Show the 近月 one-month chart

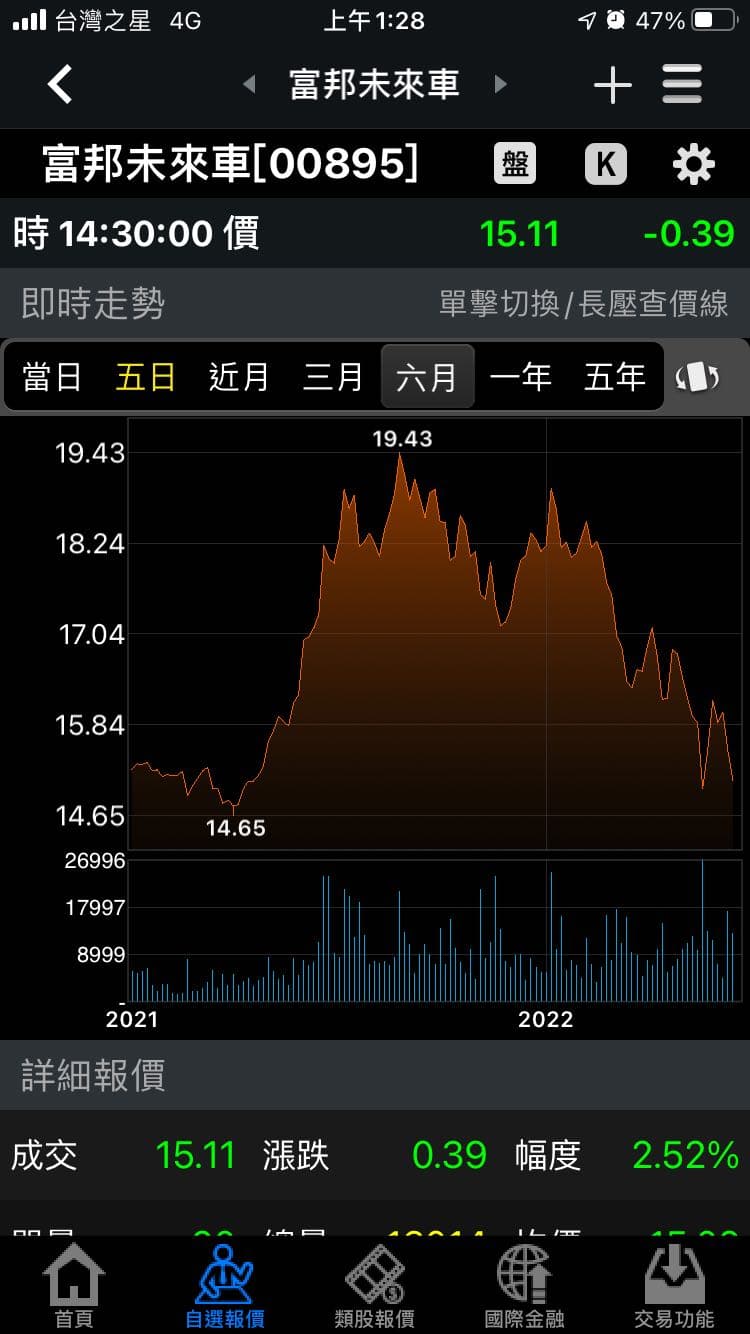click(239, 377)
